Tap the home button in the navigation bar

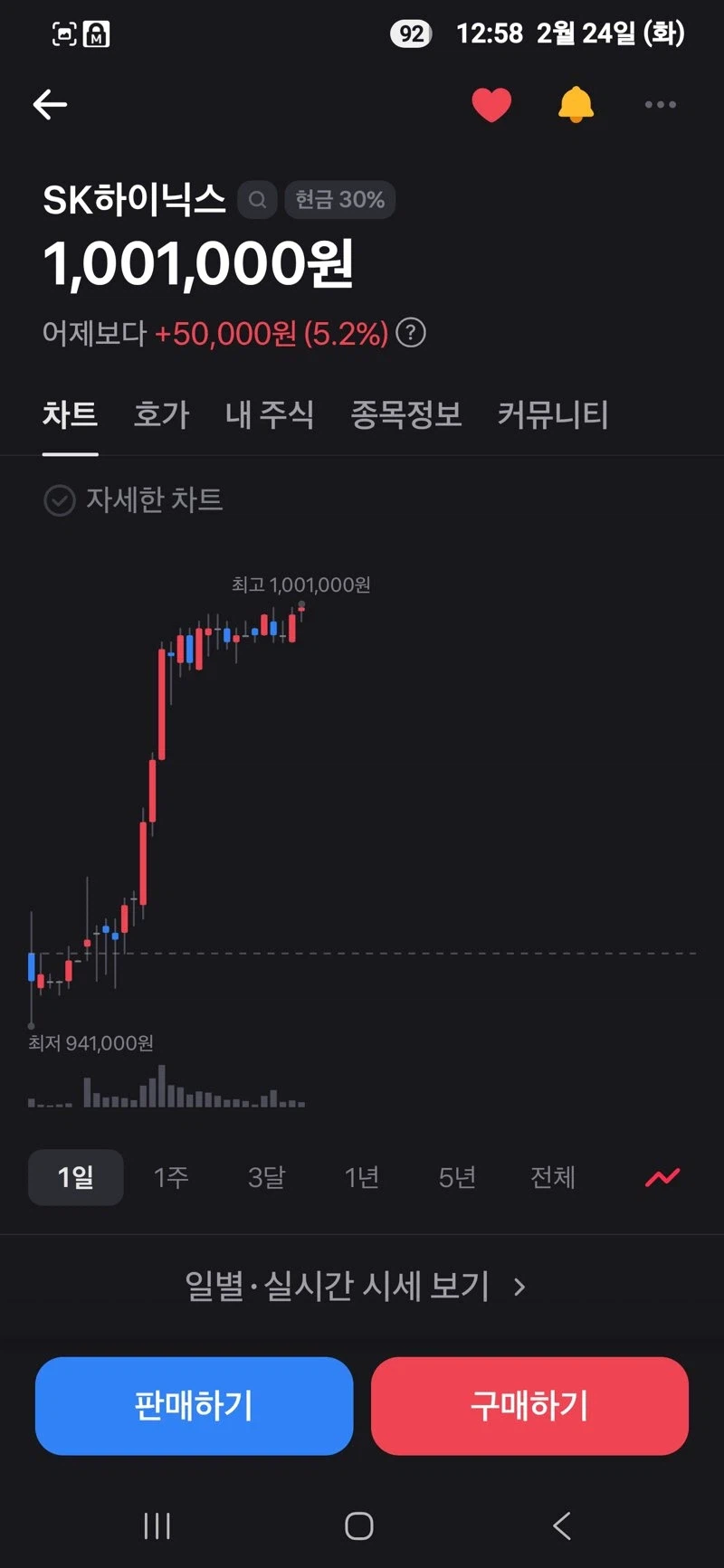coord(358,1525)
